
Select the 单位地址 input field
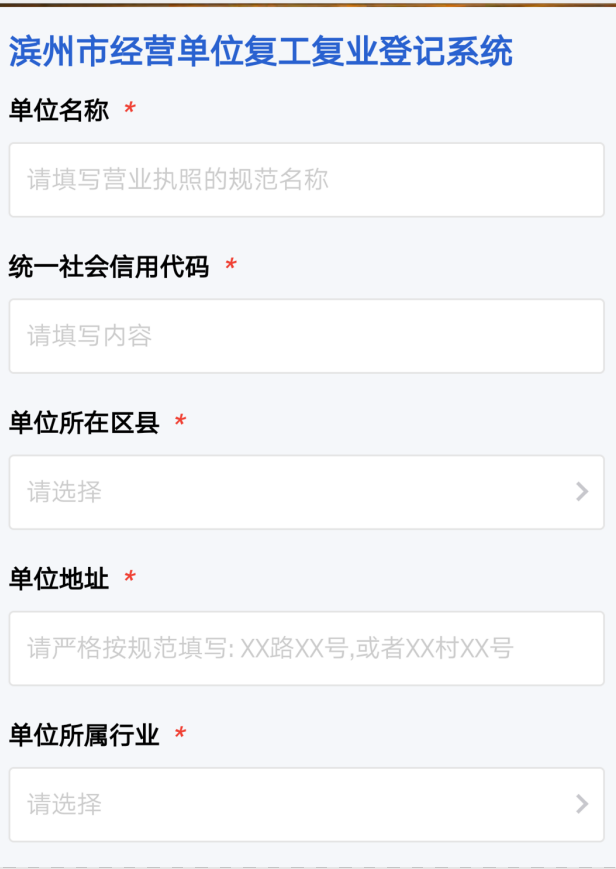click(306, 648)
